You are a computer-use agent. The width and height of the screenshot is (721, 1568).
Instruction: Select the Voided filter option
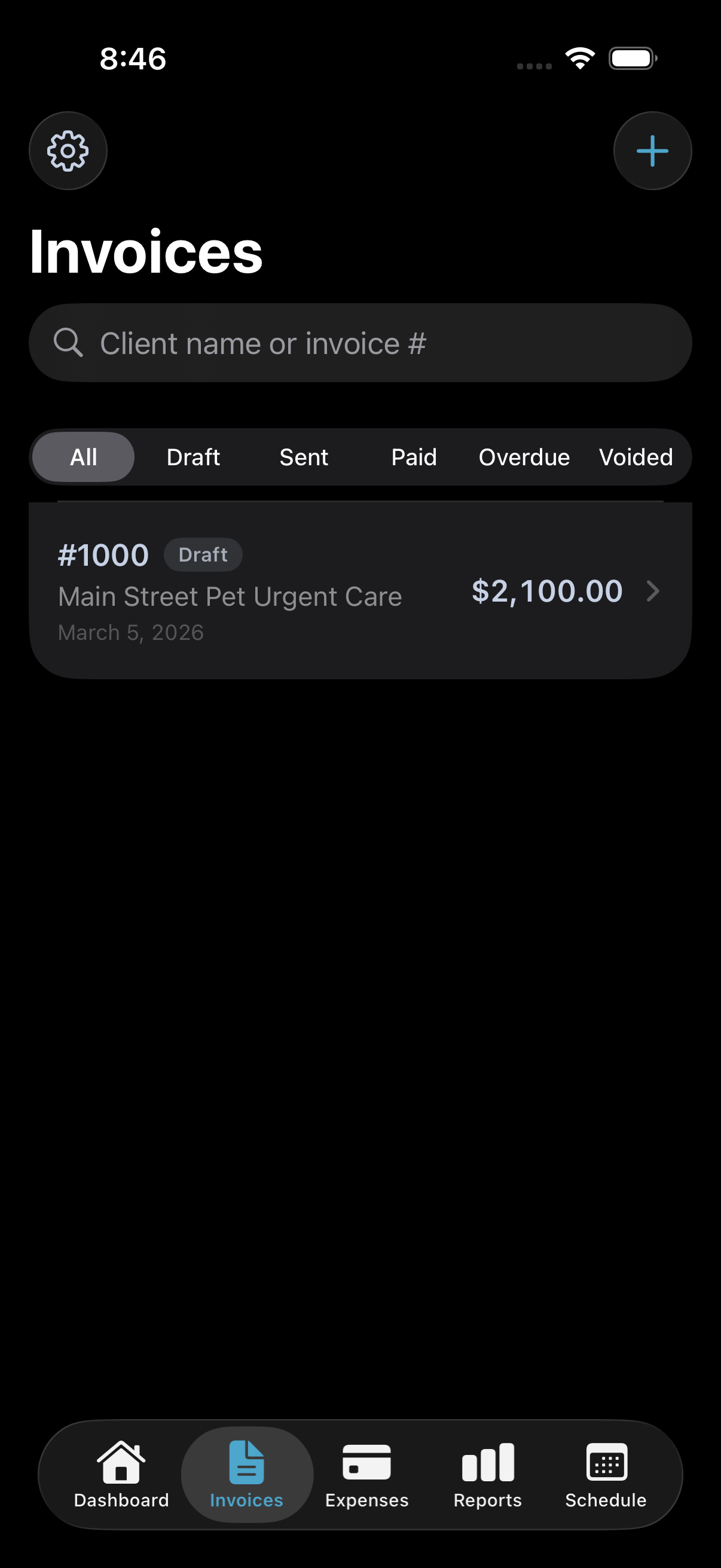point(636,456)
